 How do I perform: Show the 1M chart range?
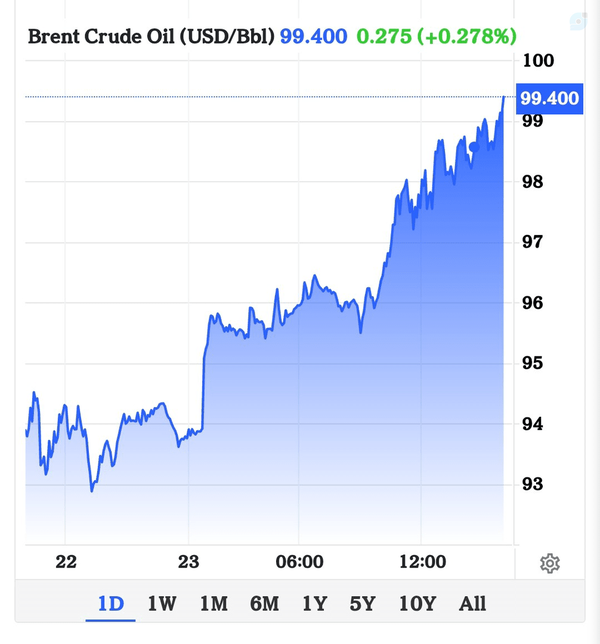coord(214,604)
